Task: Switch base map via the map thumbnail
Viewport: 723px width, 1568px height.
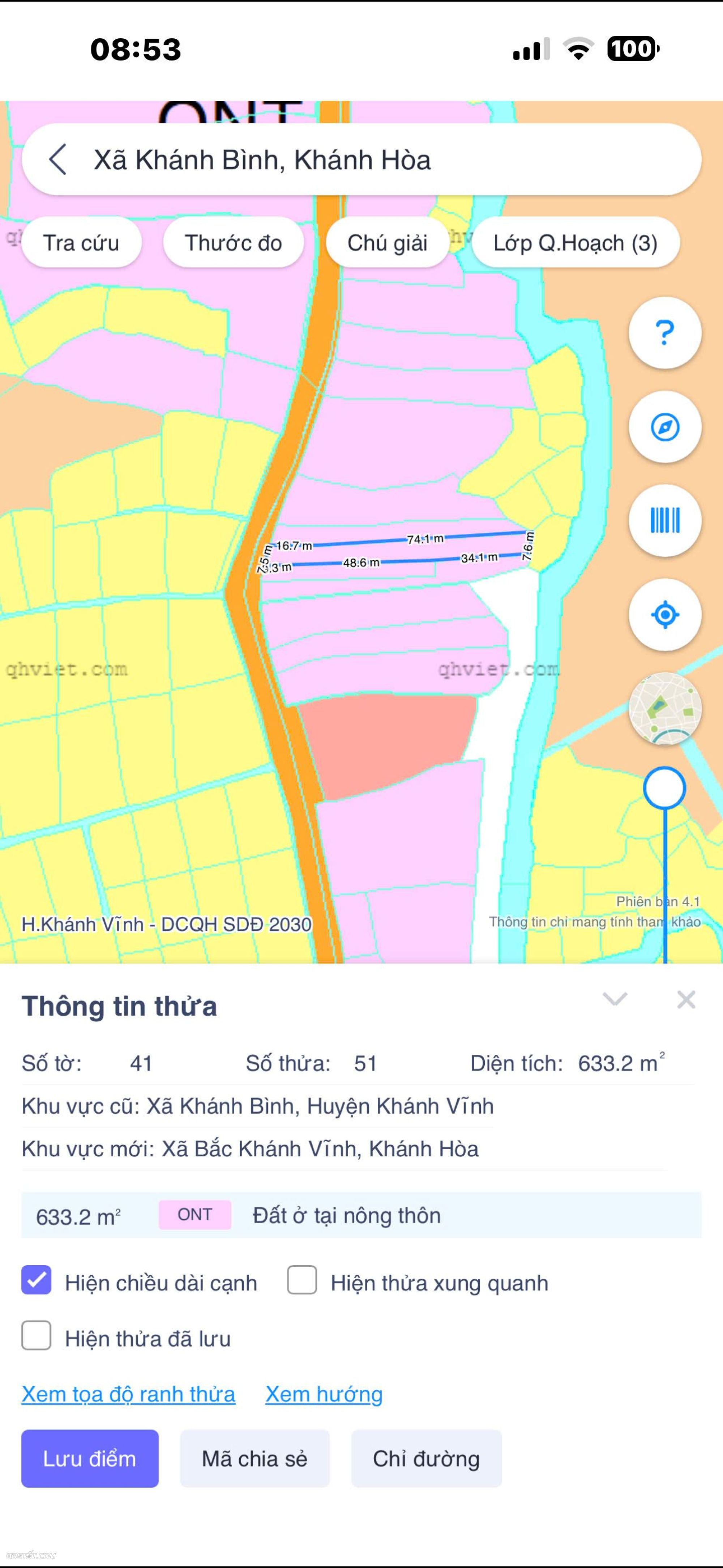Action: (x=664, y=709)
